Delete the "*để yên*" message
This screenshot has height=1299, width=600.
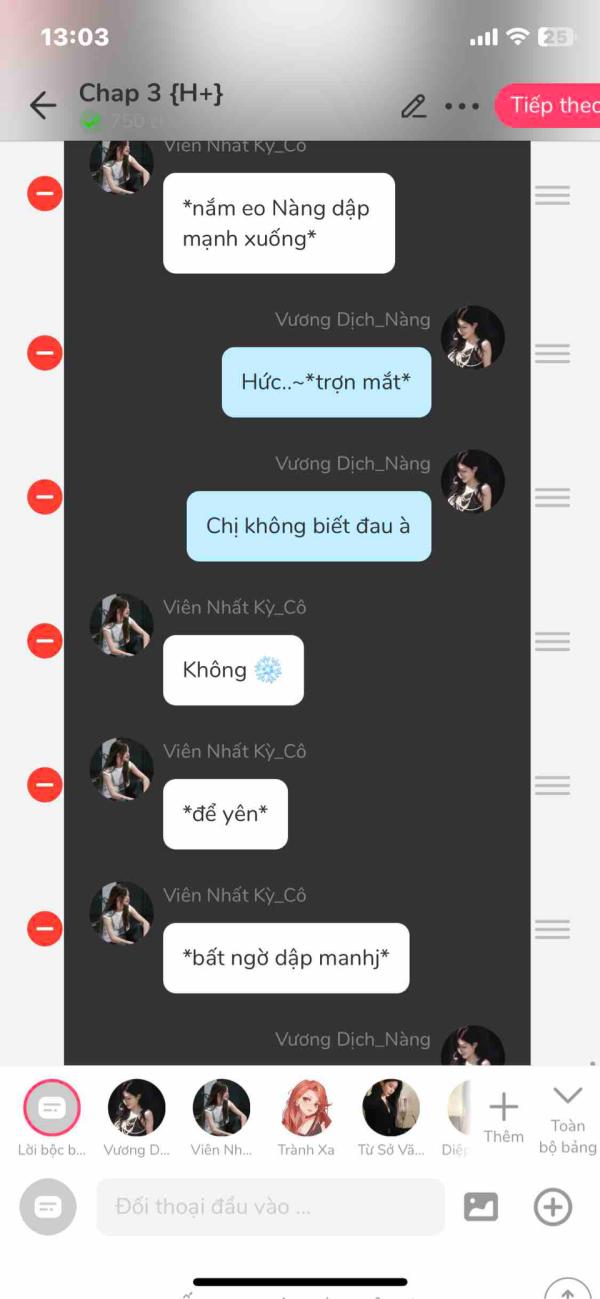(x=45, y=785)
